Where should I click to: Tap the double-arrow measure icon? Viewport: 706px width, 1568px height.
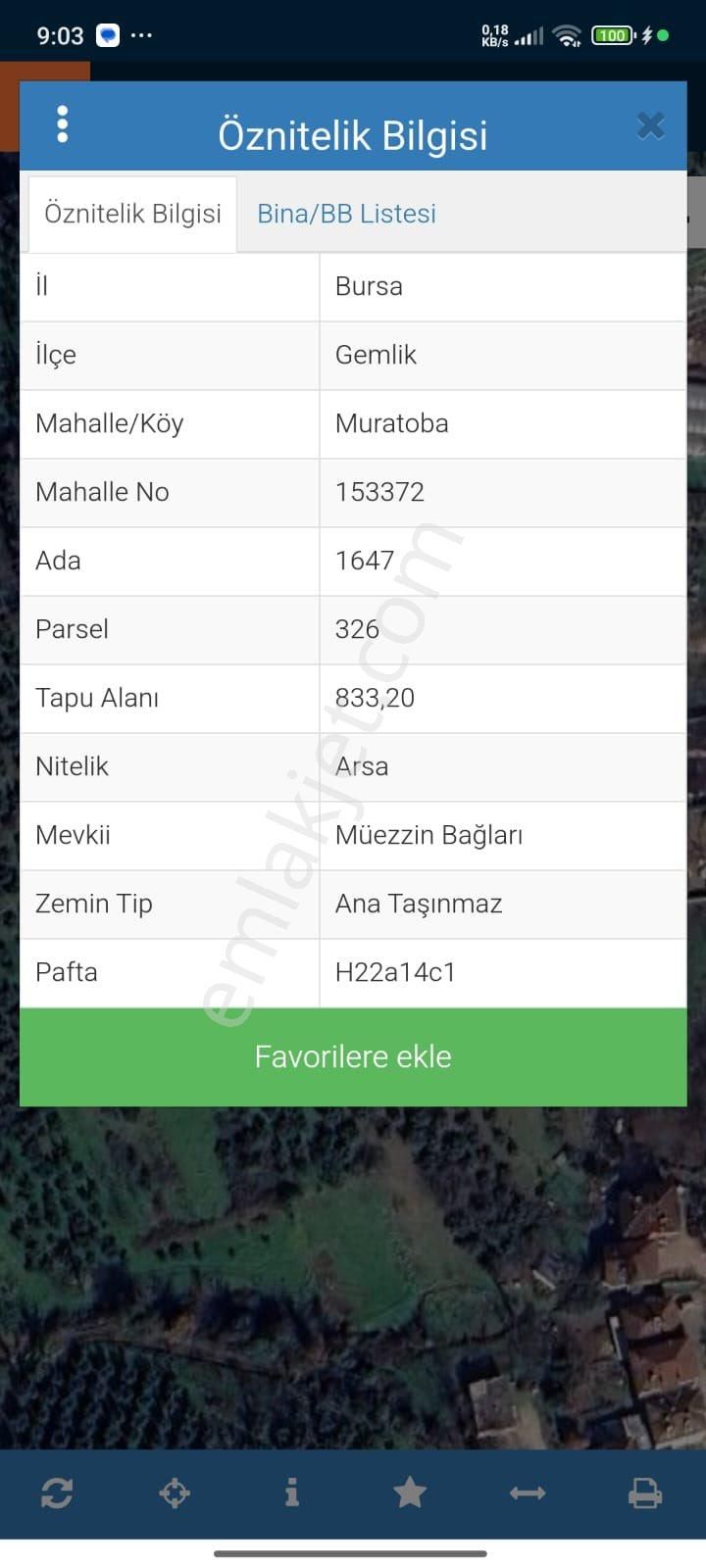click(528, 1494)
